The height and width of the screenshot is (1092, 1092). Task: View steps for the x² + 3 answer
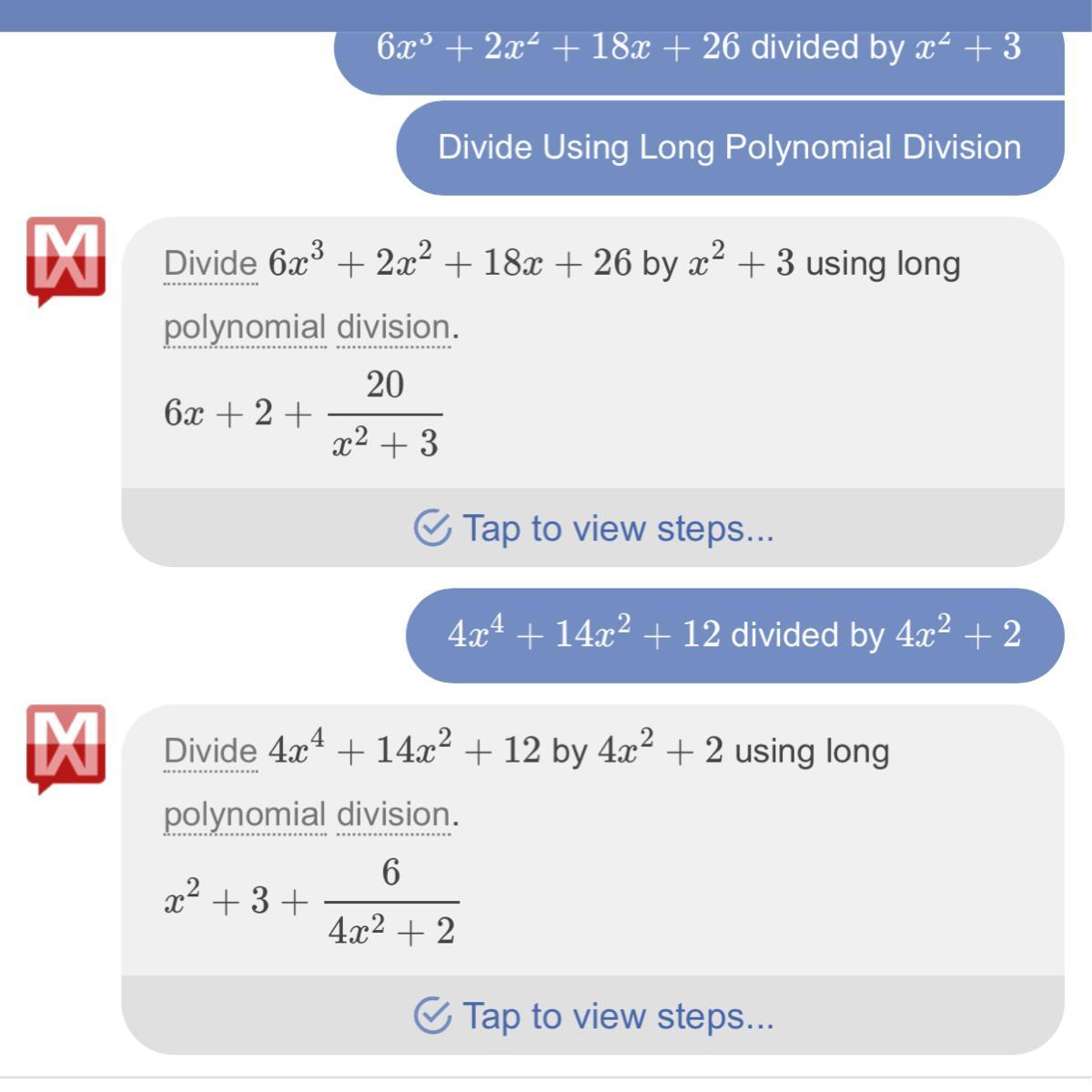point(593,1016)
